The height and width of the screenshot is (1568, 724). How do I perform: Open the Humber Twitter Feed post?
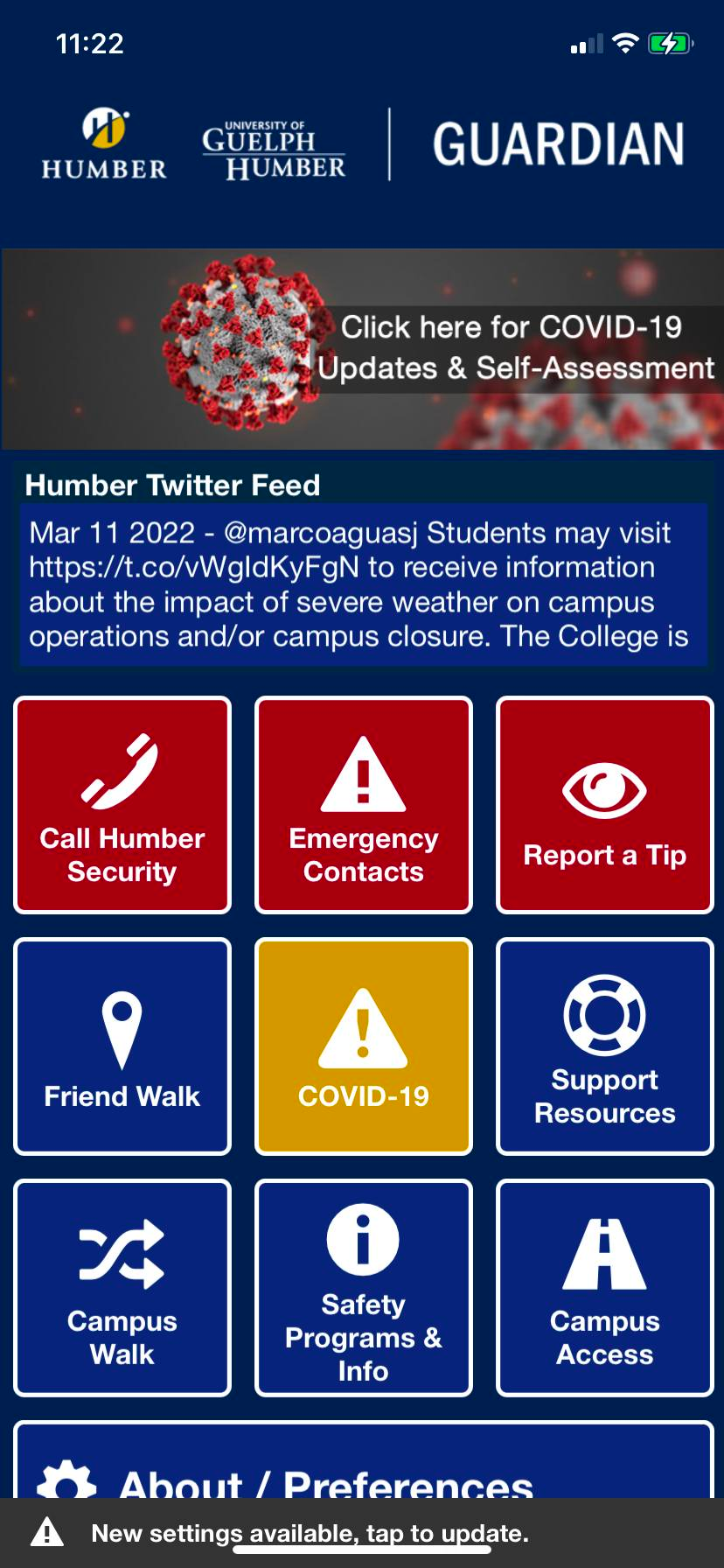coord(362,584)
